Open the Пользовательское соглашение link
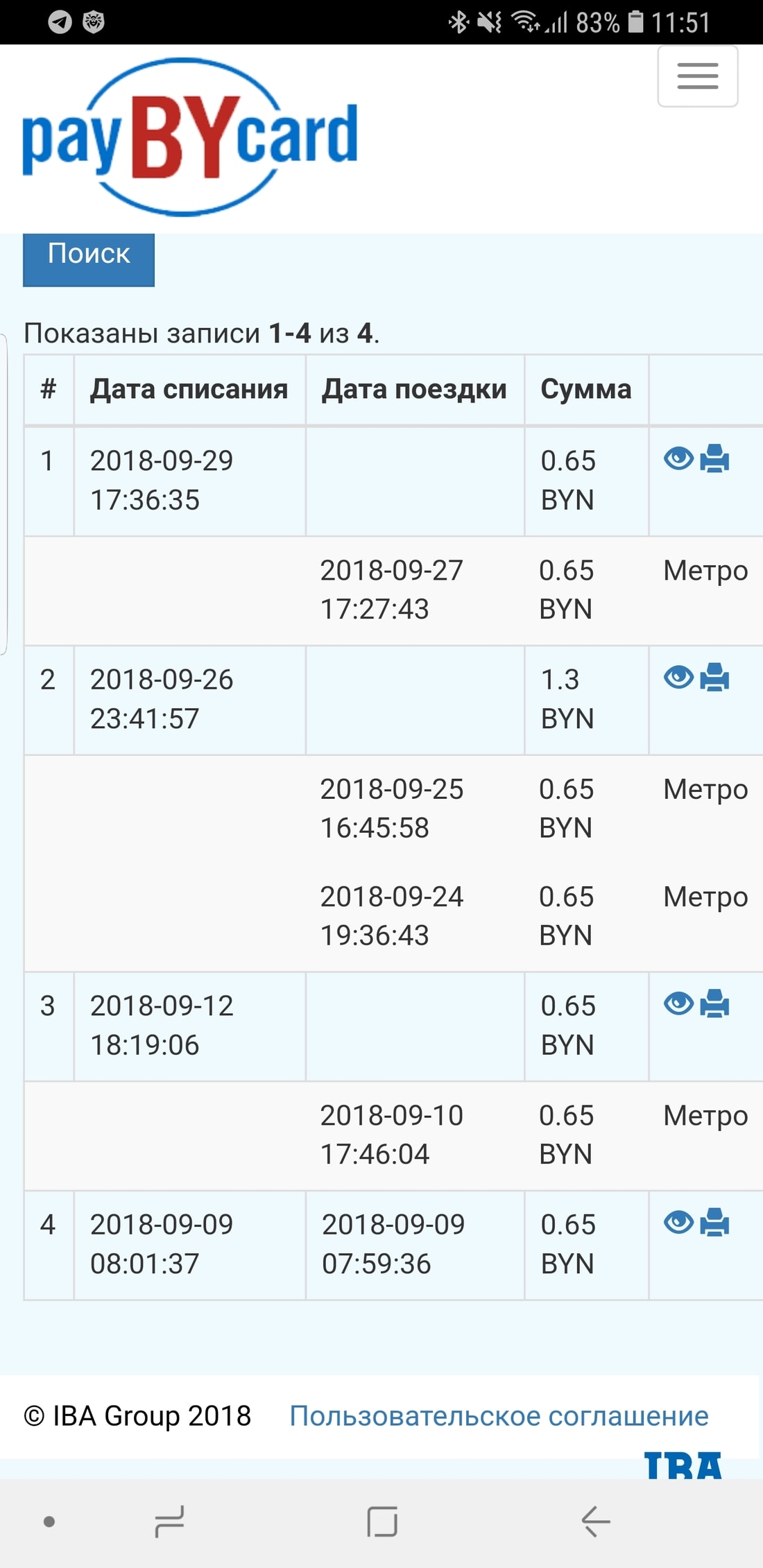 point(499,1415)
